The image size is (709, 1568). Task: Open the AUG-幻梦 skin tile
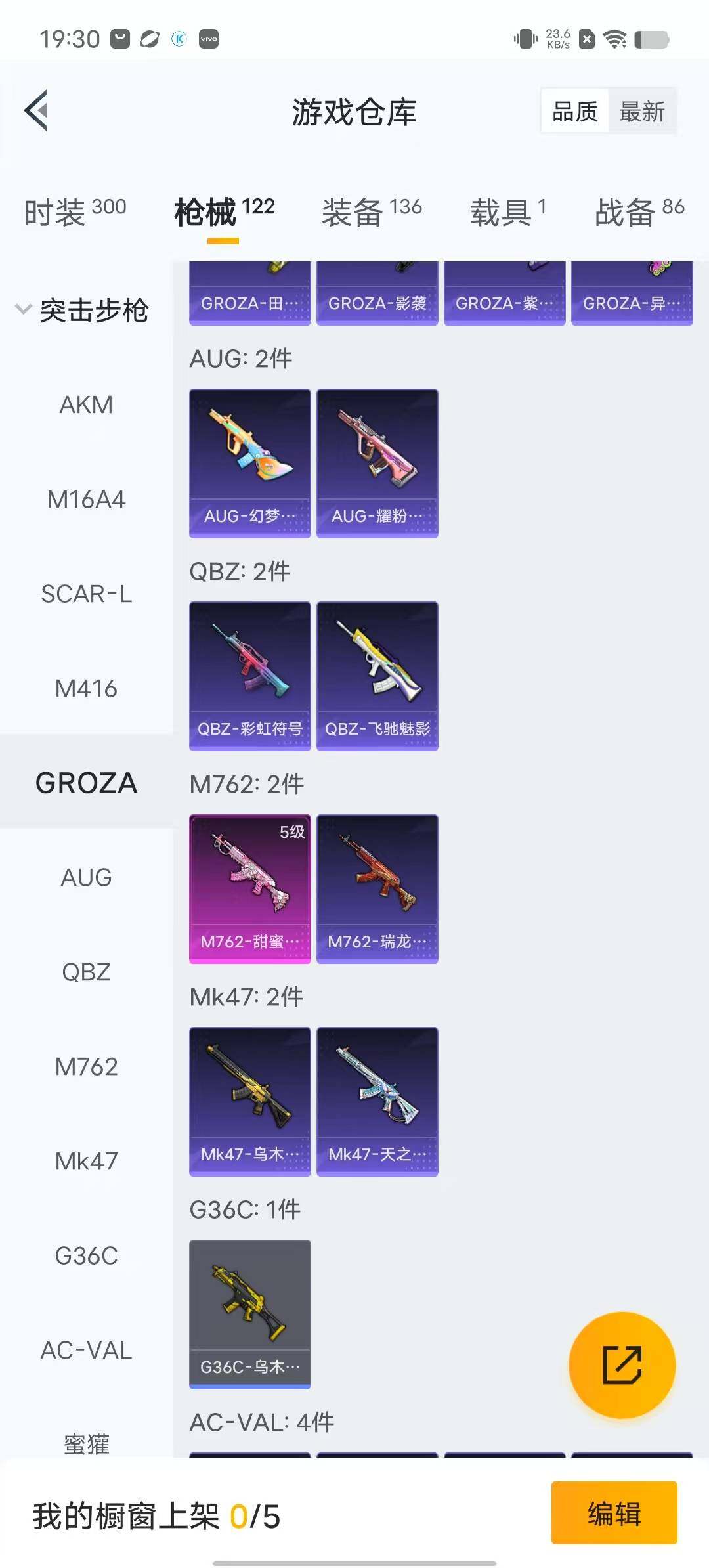pos(249,463)
